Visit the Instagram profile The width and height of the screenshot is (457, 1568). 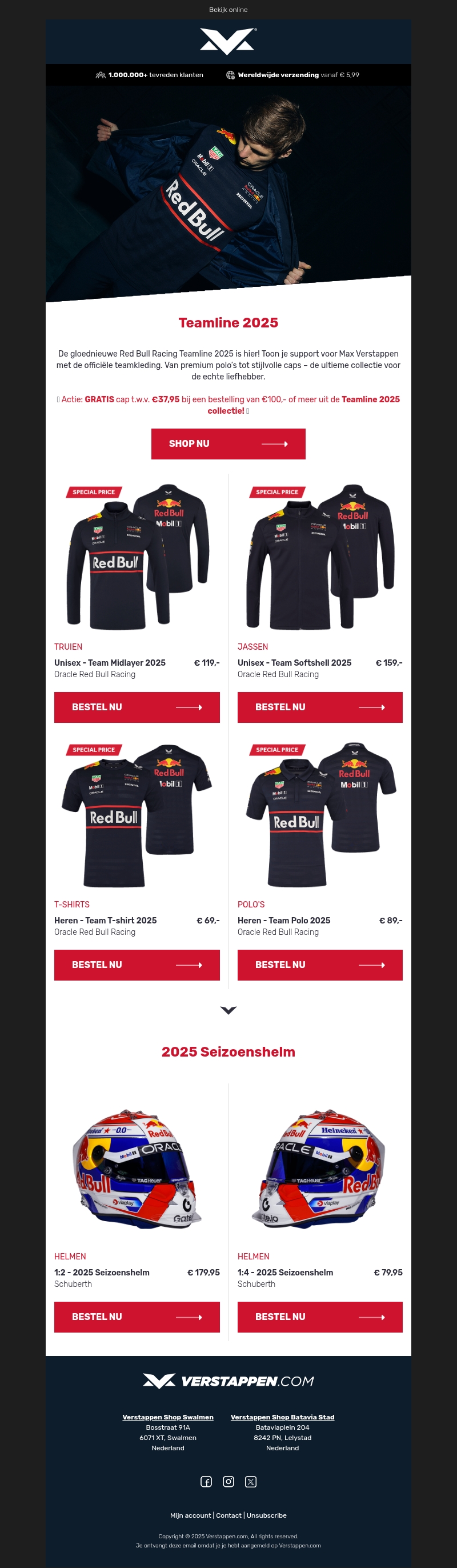click(228, 1482)
